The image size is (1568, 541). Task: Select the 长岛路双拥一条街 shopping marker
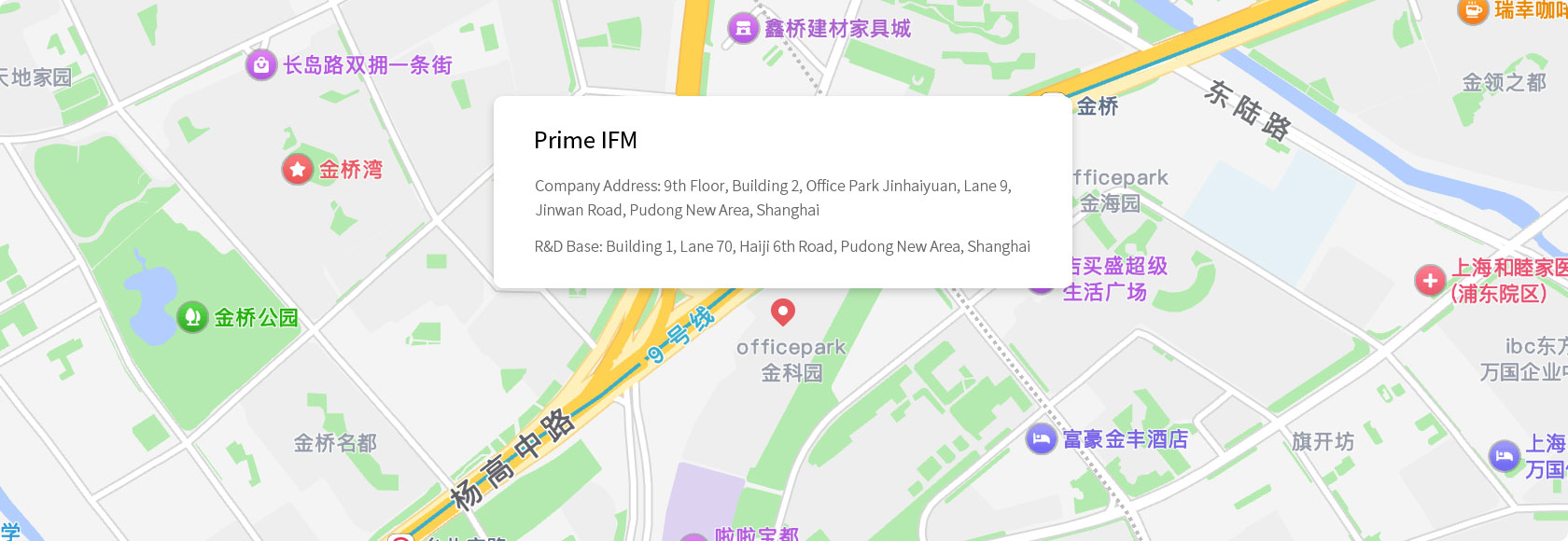pos(261,65)
